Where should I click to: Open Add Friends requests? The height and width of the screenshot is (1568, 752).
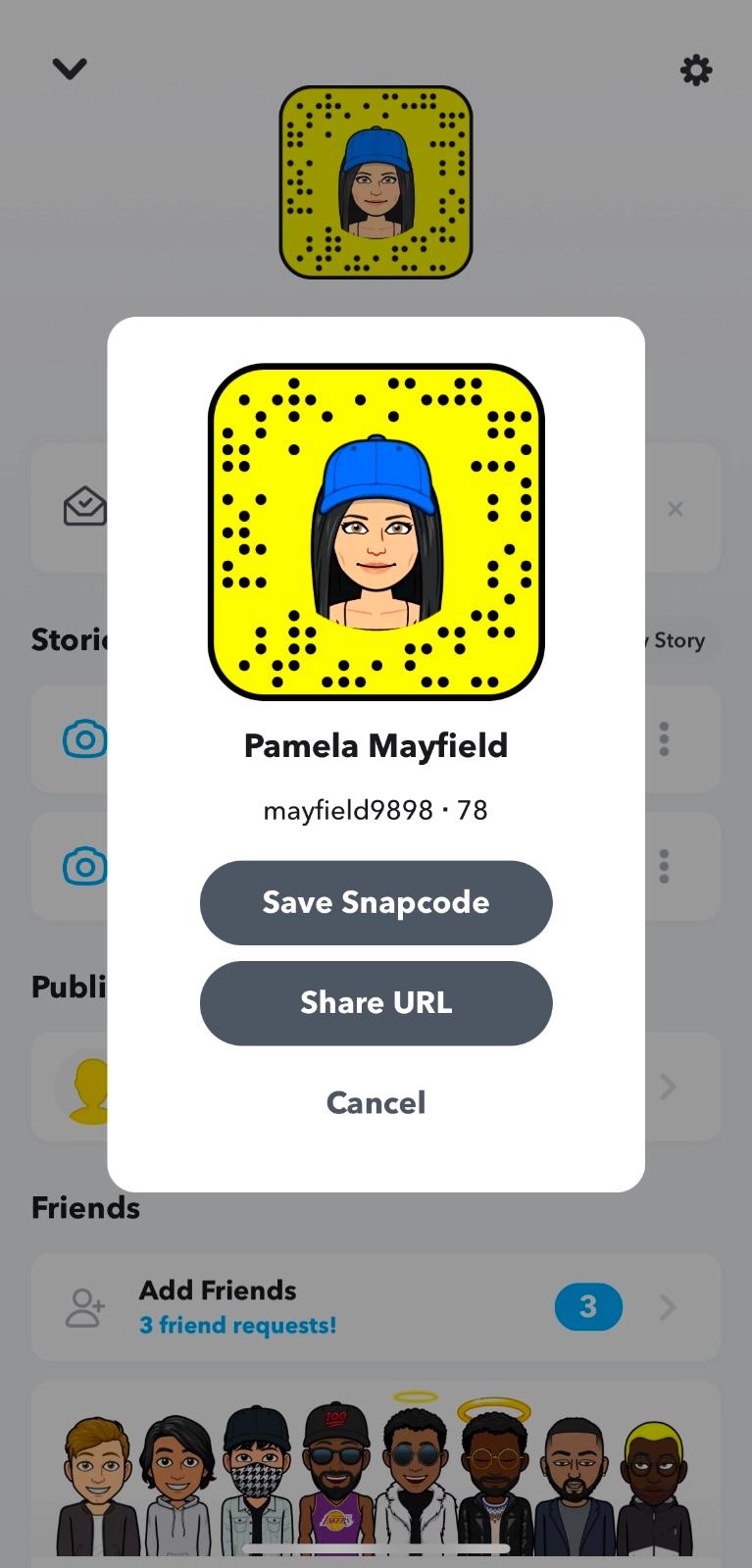pyautogui.click(x=376, y=1307)
